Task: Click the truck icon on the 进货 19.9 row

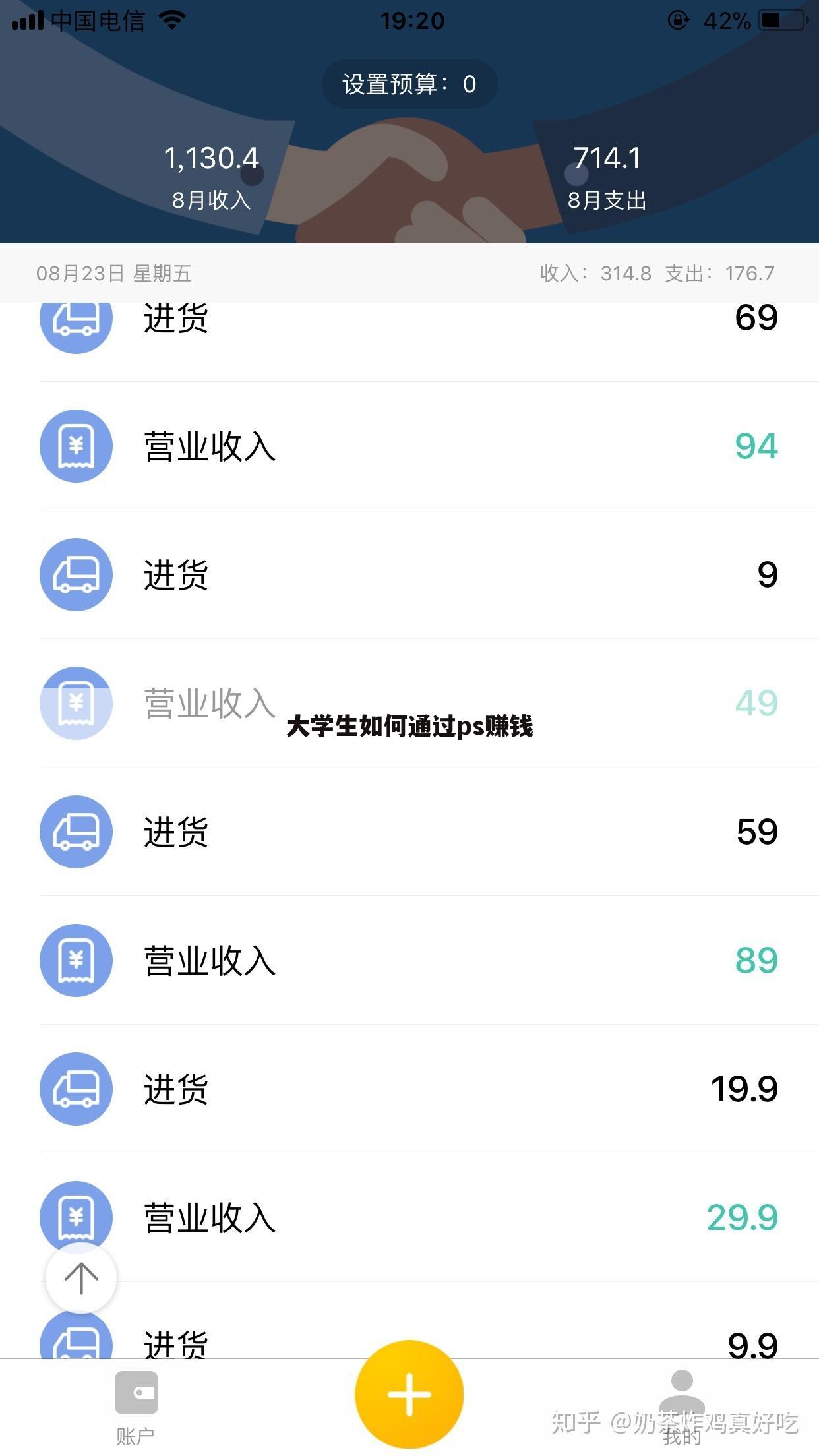Action: (x=76, y=1089)
